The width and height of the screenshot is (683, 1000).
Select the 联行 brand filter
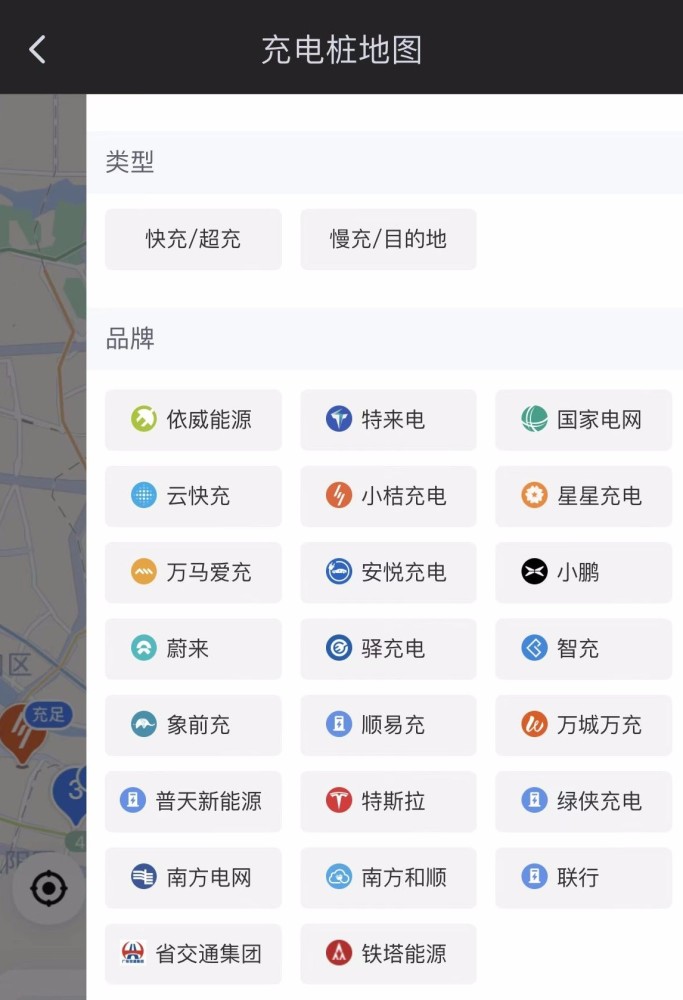pyautogui.click(x=583, y=878)
